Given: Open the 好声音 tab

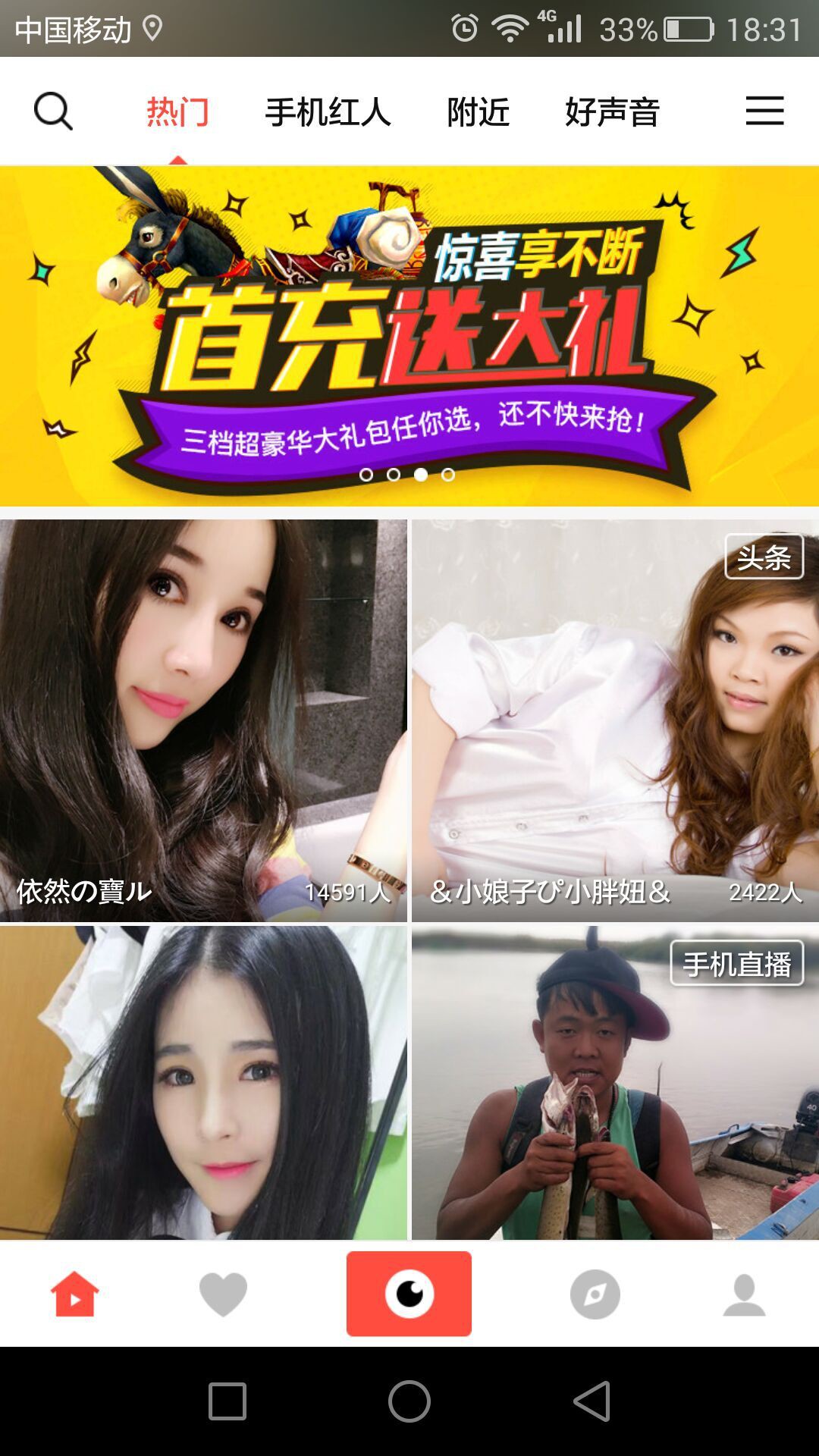Looking at the screenshot, I should point(612,112).
